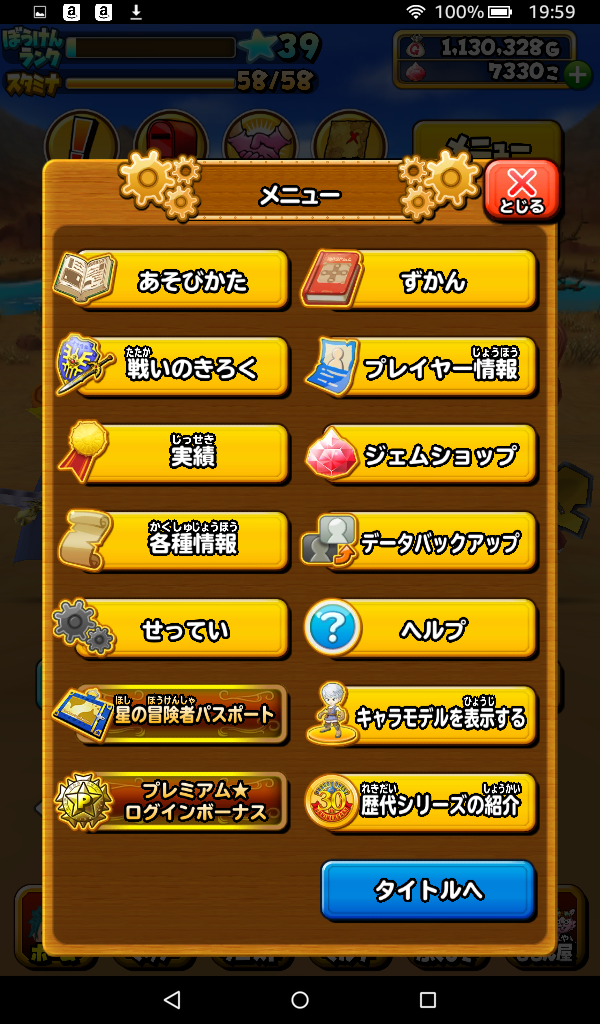Viewport: 600px width, 1024px height.
Task: Open あそびかた (how to play)
Action: (x=180, y=281)
